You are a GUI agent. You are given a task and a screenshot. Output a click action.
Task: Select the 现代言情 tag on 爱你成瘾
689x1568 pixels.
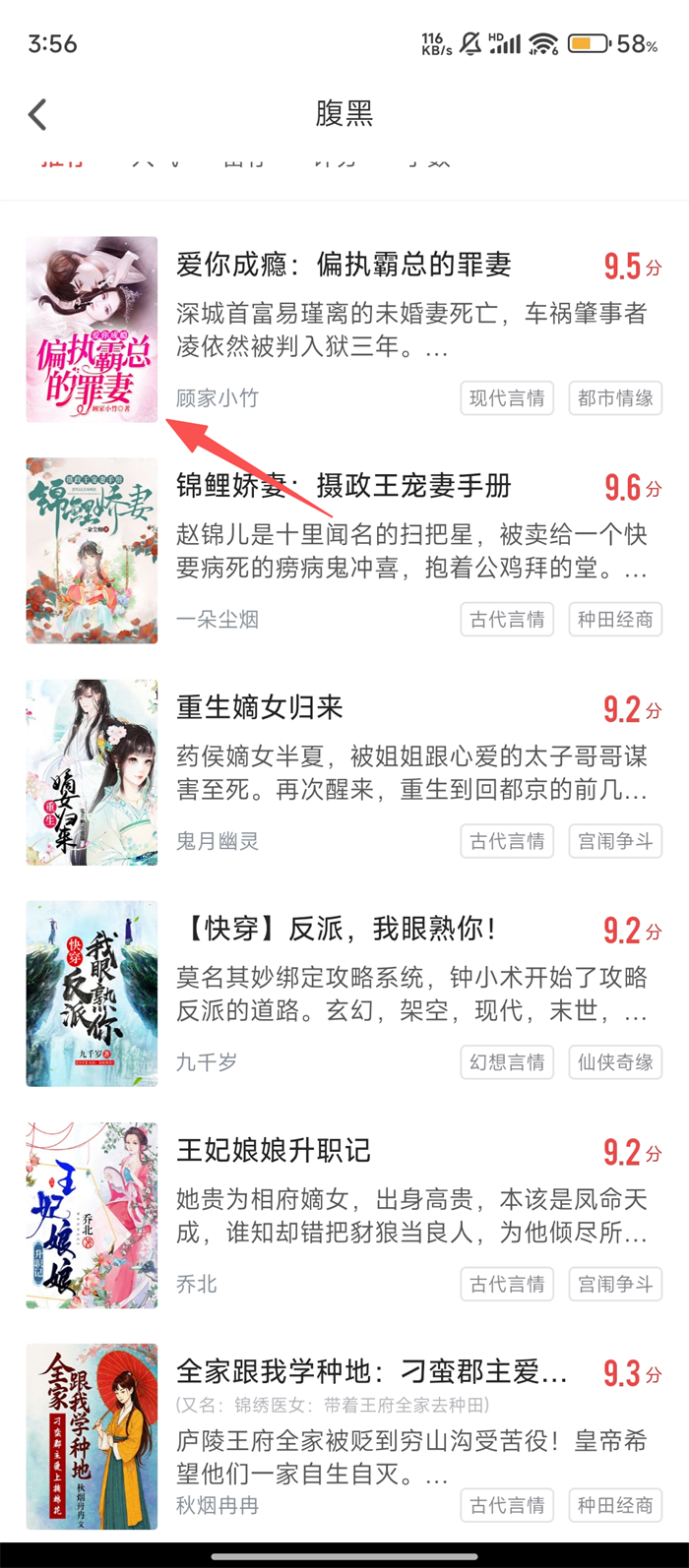(507, 398)
